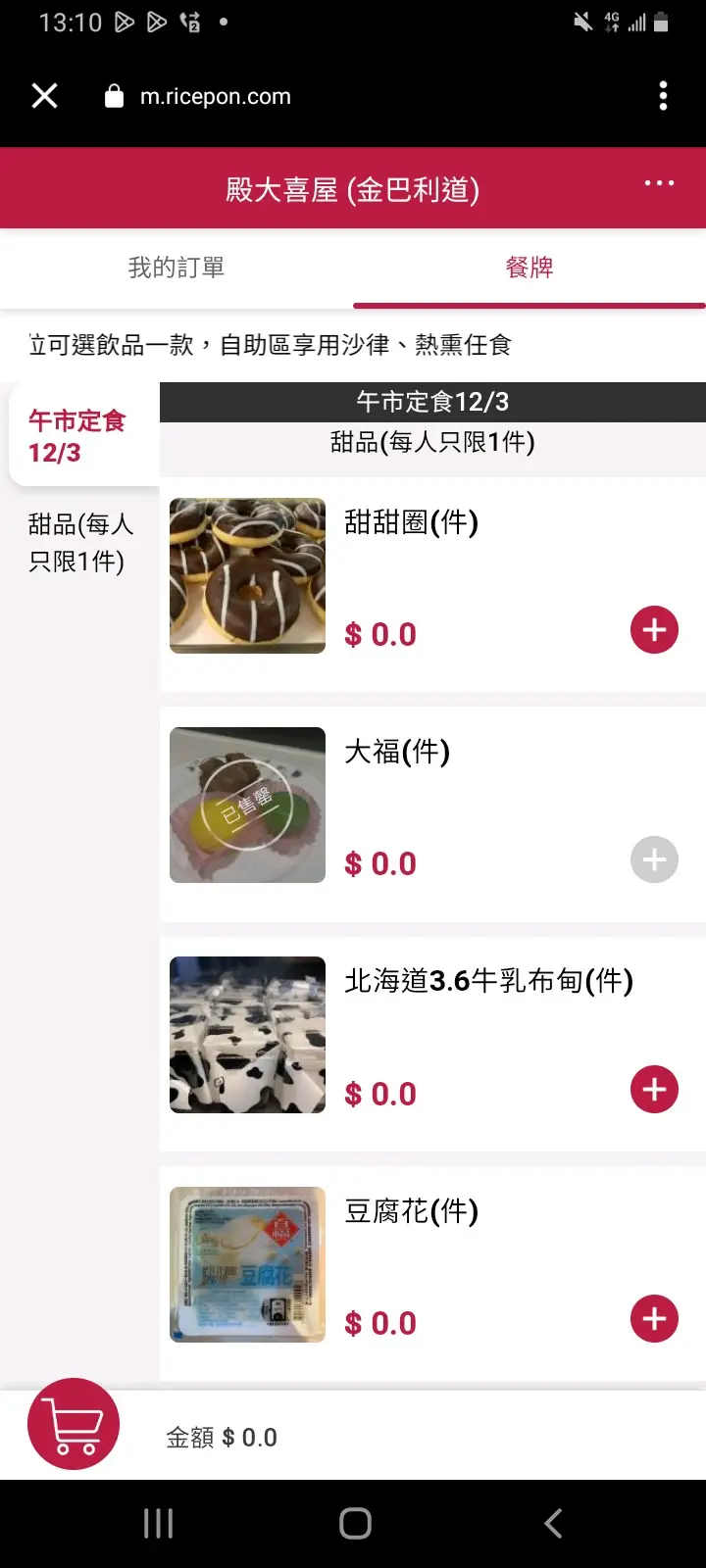View the 豆腐花 item photo
The width and height of the screenshot is (706, 1568).
pos(247,1264)
